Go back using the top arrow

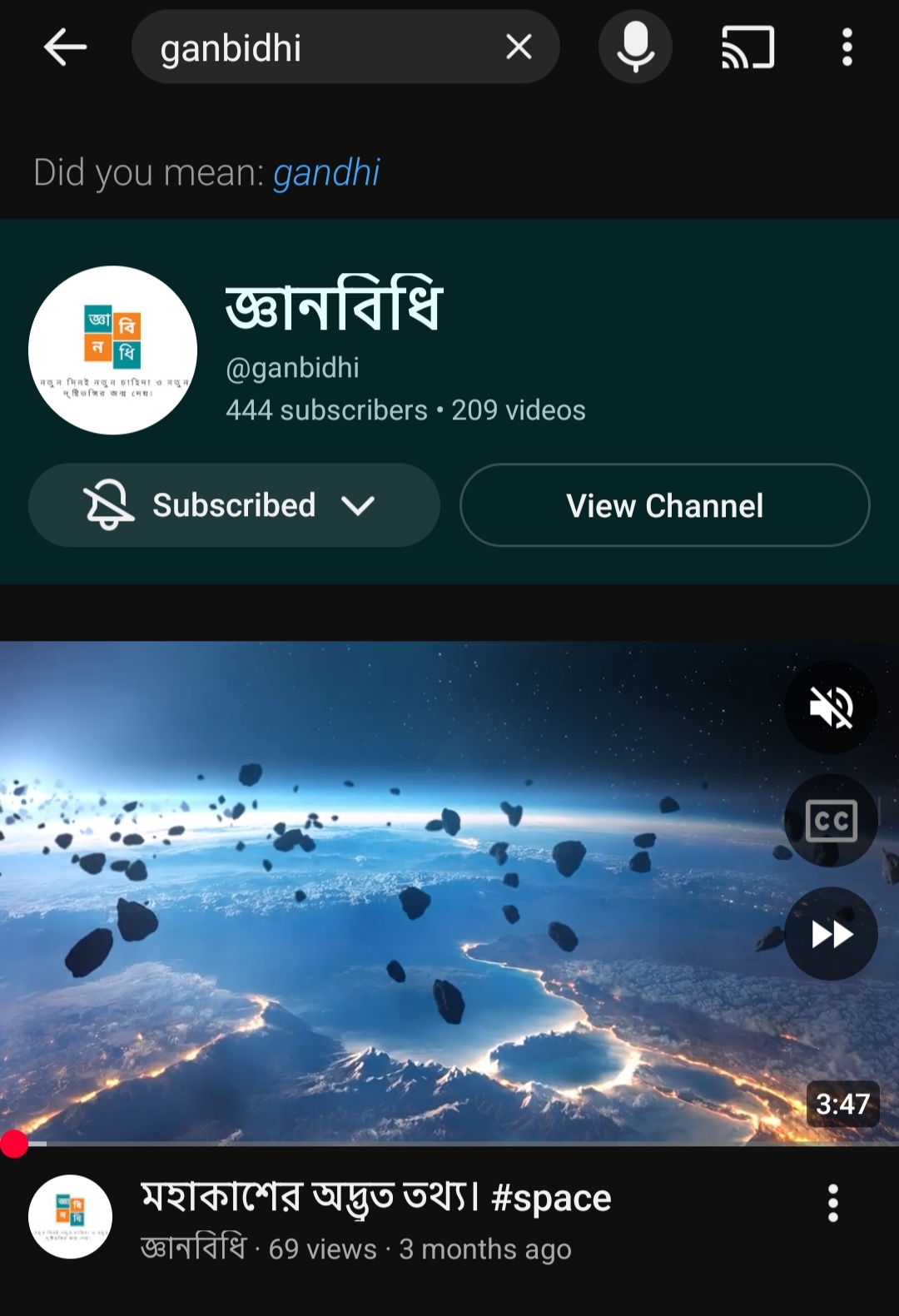tap(65, 47)
